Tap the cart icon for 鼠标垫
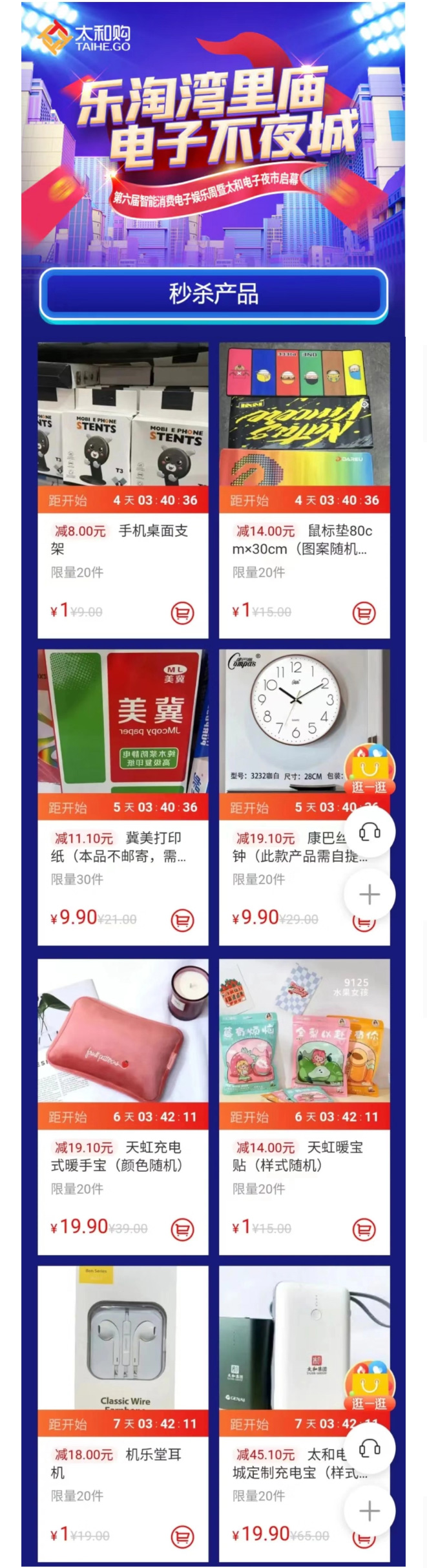This screenshot has width=427, height=1568. [364, 612]
